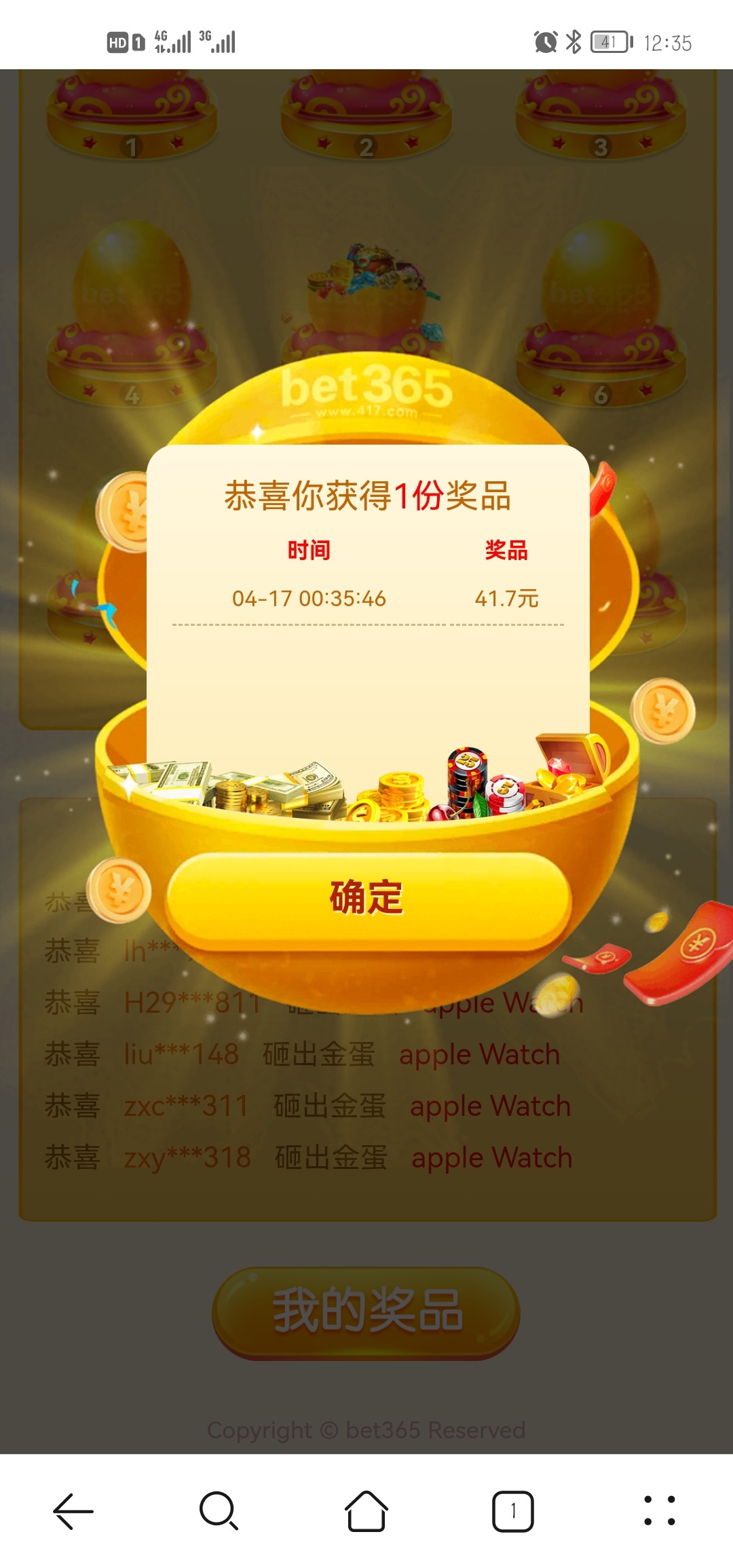Open the browser tabs switcher
The height and width of the screenshot is (1568, 733).
point(512,1511)
